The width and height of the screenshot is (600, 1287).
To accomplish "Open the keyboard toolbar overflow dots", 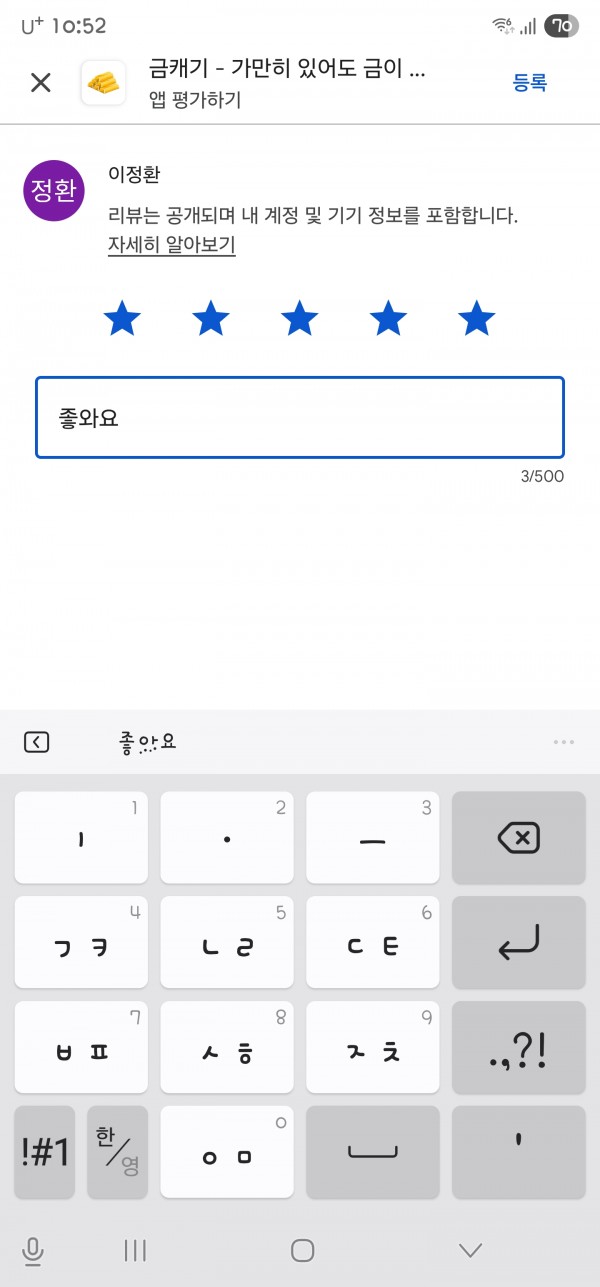I will click(x=563, y=742).
